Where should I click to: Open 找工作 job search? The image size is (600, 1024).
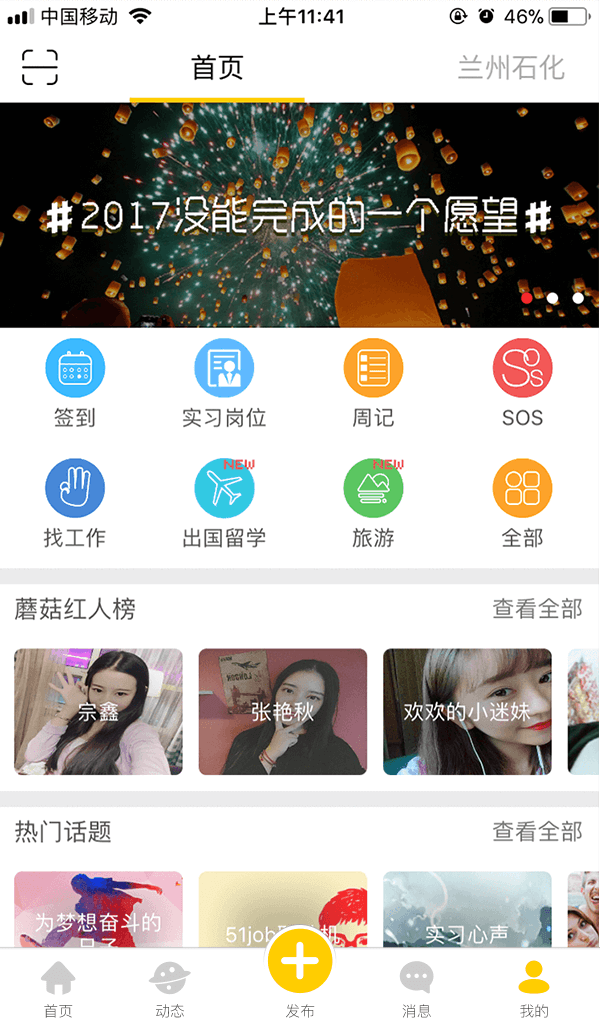75,504
